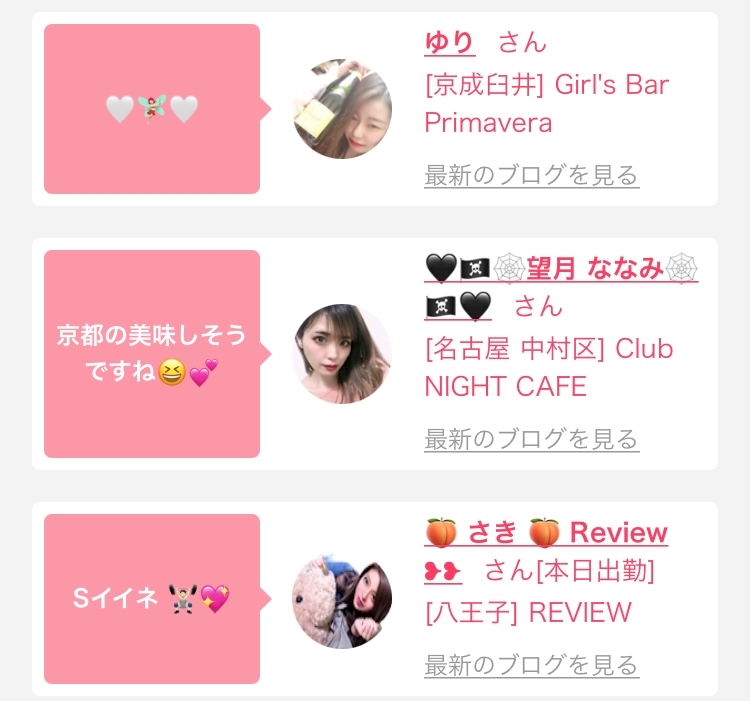
Task: View latest blog from Club NIGHT CAFE
Action: coord(531,439)
